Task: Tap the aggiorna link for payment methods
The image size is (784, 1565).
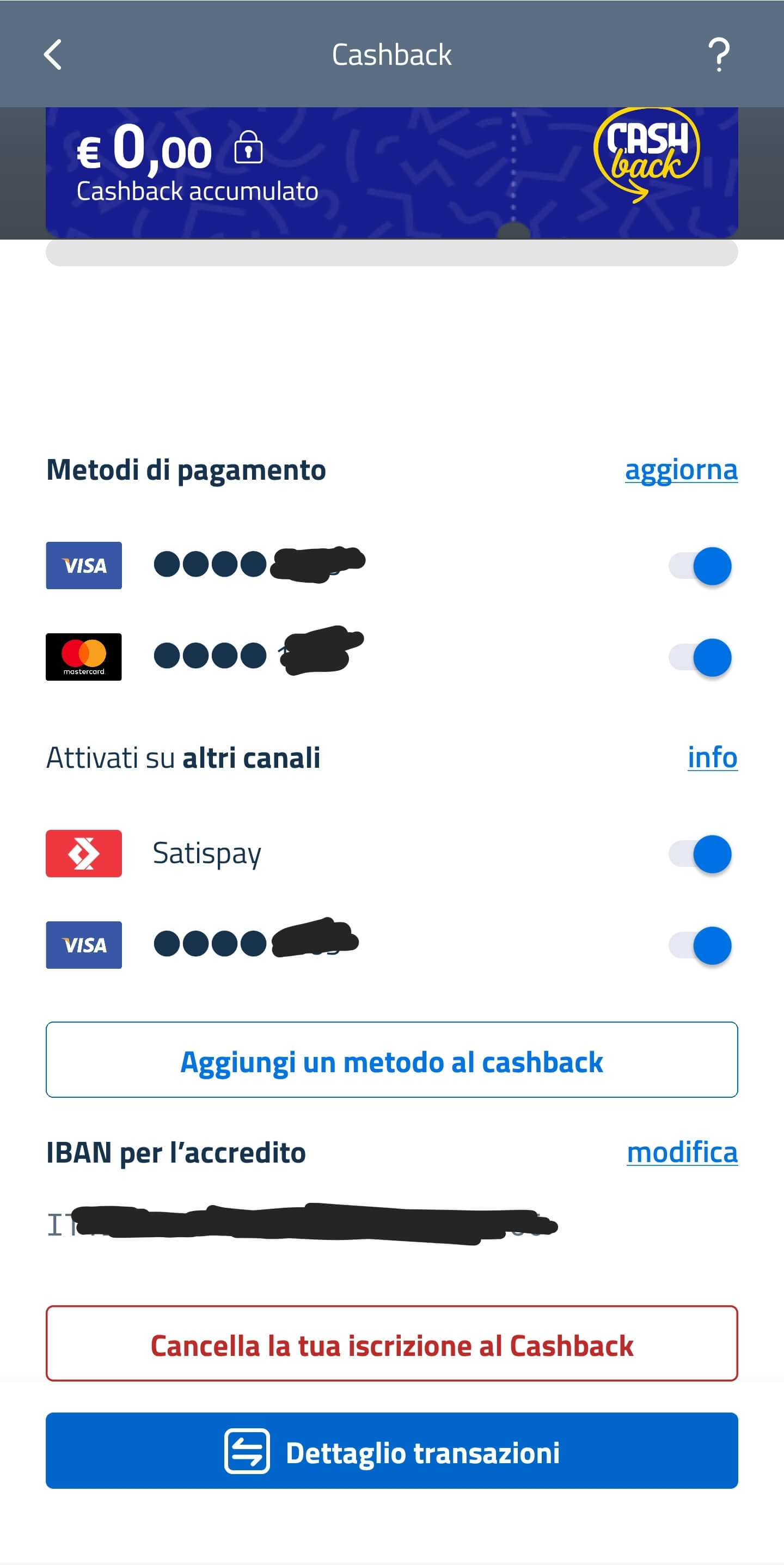Action: tap(681, 469)
